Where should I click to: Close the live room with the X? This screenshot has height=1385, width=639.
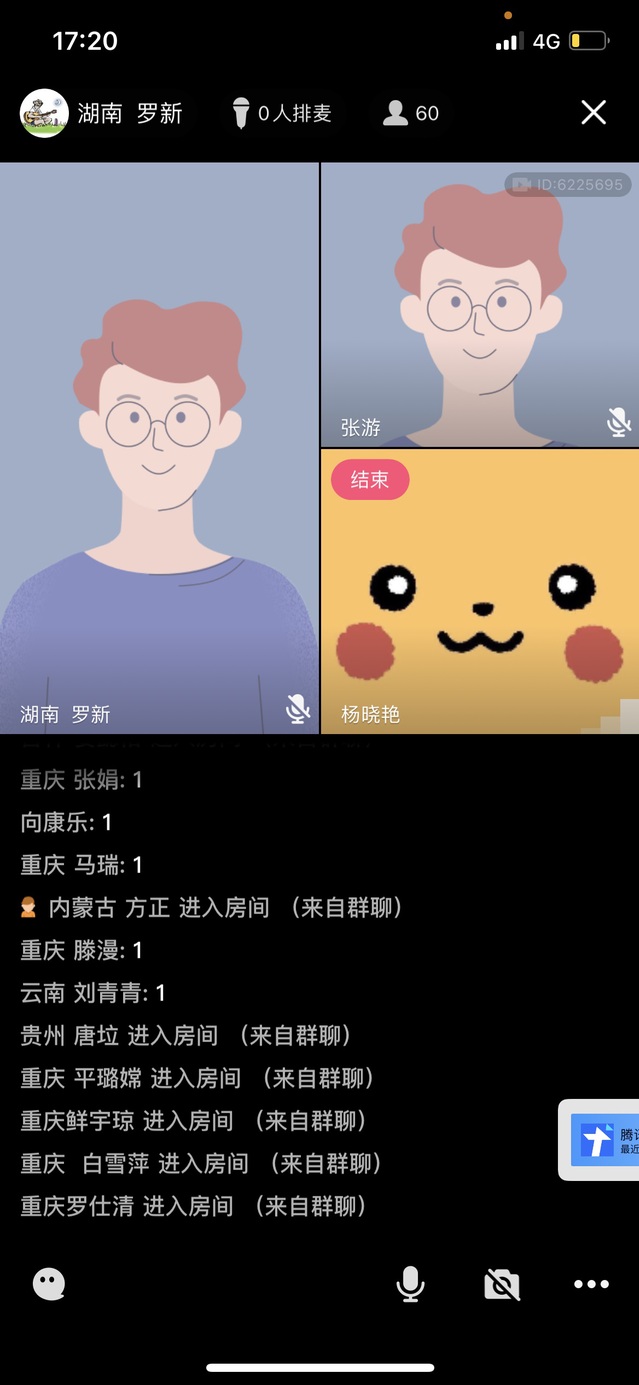coord(593,113)
